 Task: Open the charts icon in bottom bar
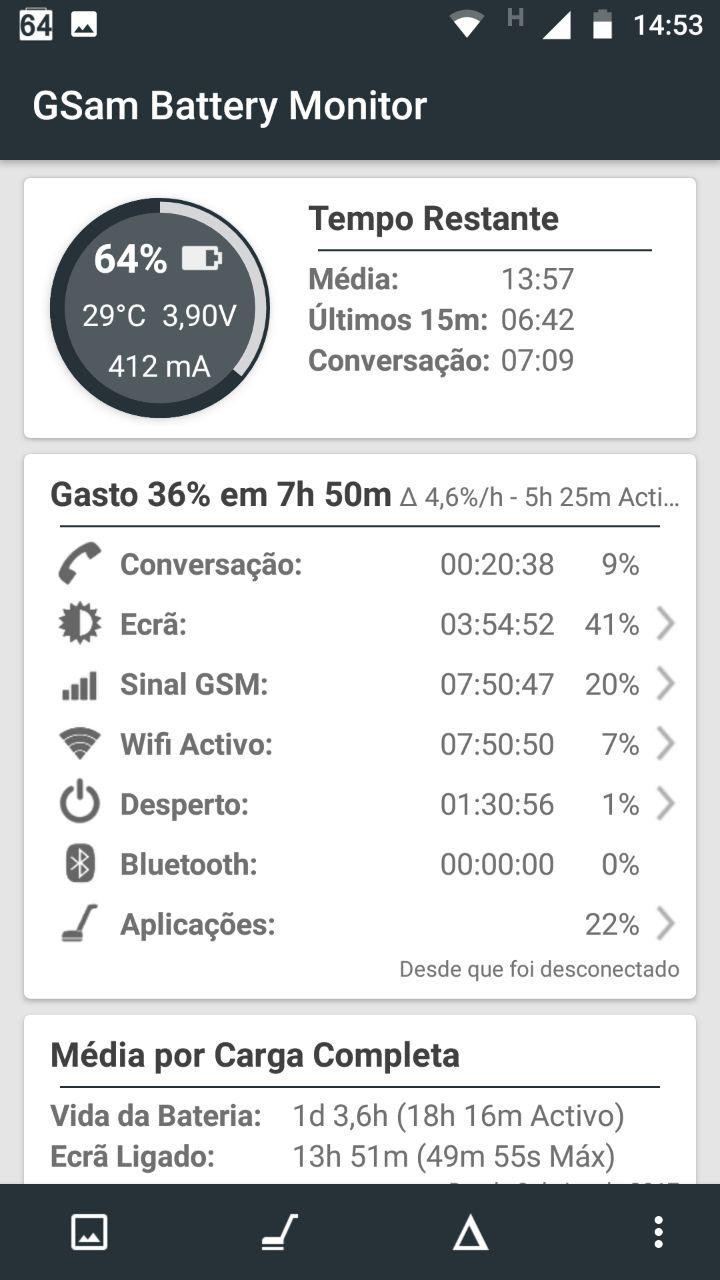pyautogui.click(x=89, y=1232)
